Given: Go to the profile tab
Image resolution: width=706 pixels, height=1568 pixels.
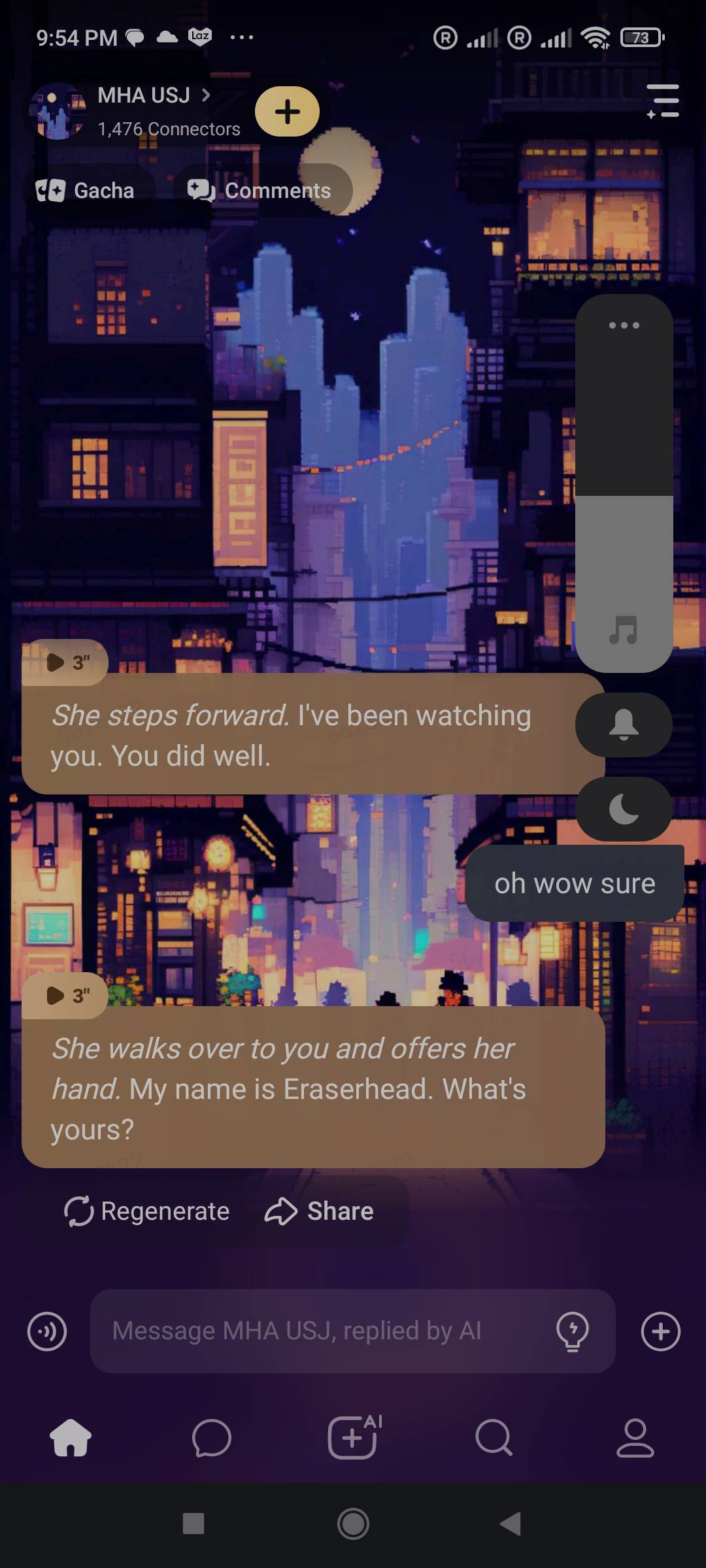Looking at the screenshot, I should 635,1437.
